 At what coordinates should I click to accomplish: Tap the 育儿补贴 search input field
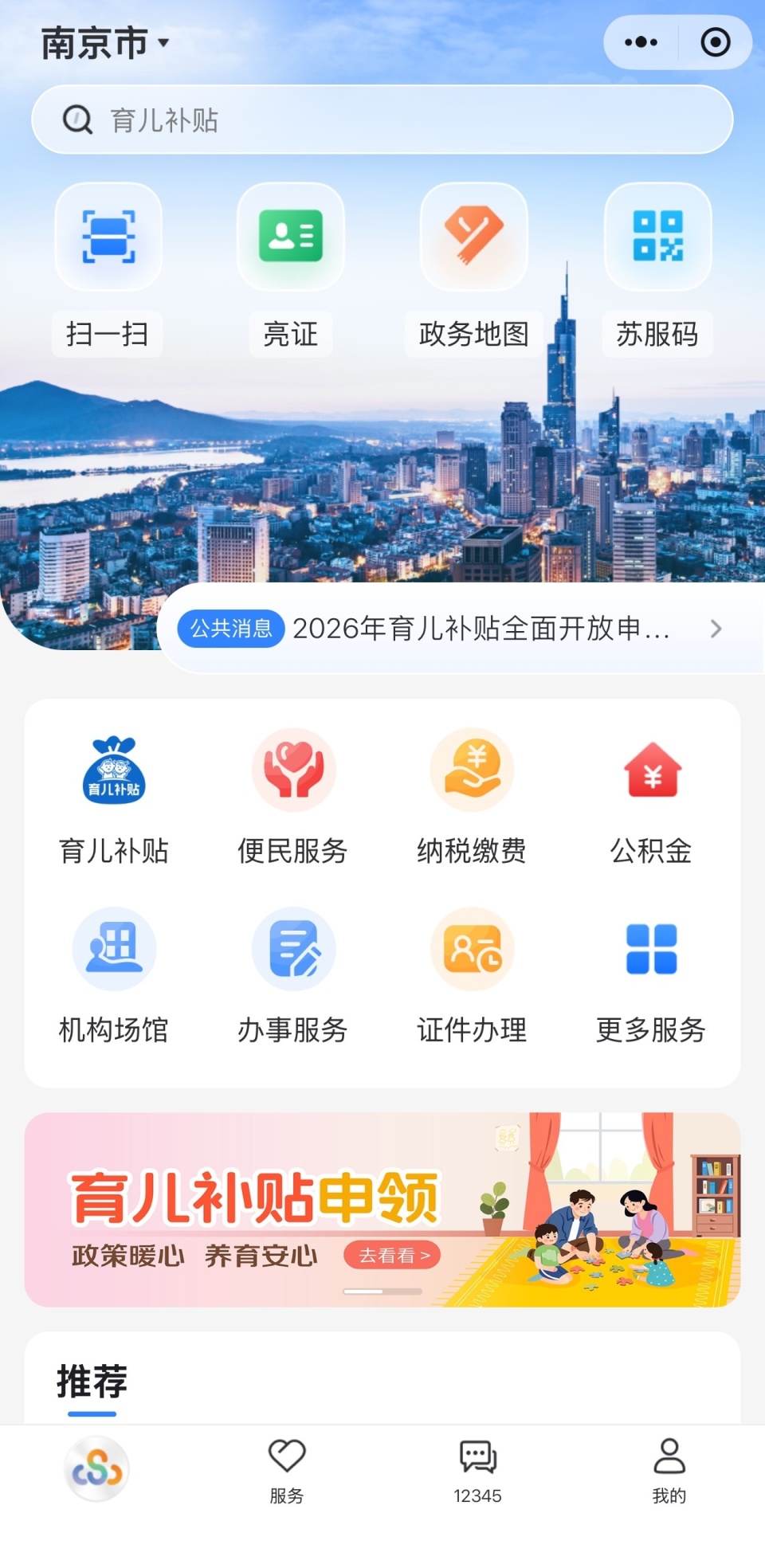point(382,120)
